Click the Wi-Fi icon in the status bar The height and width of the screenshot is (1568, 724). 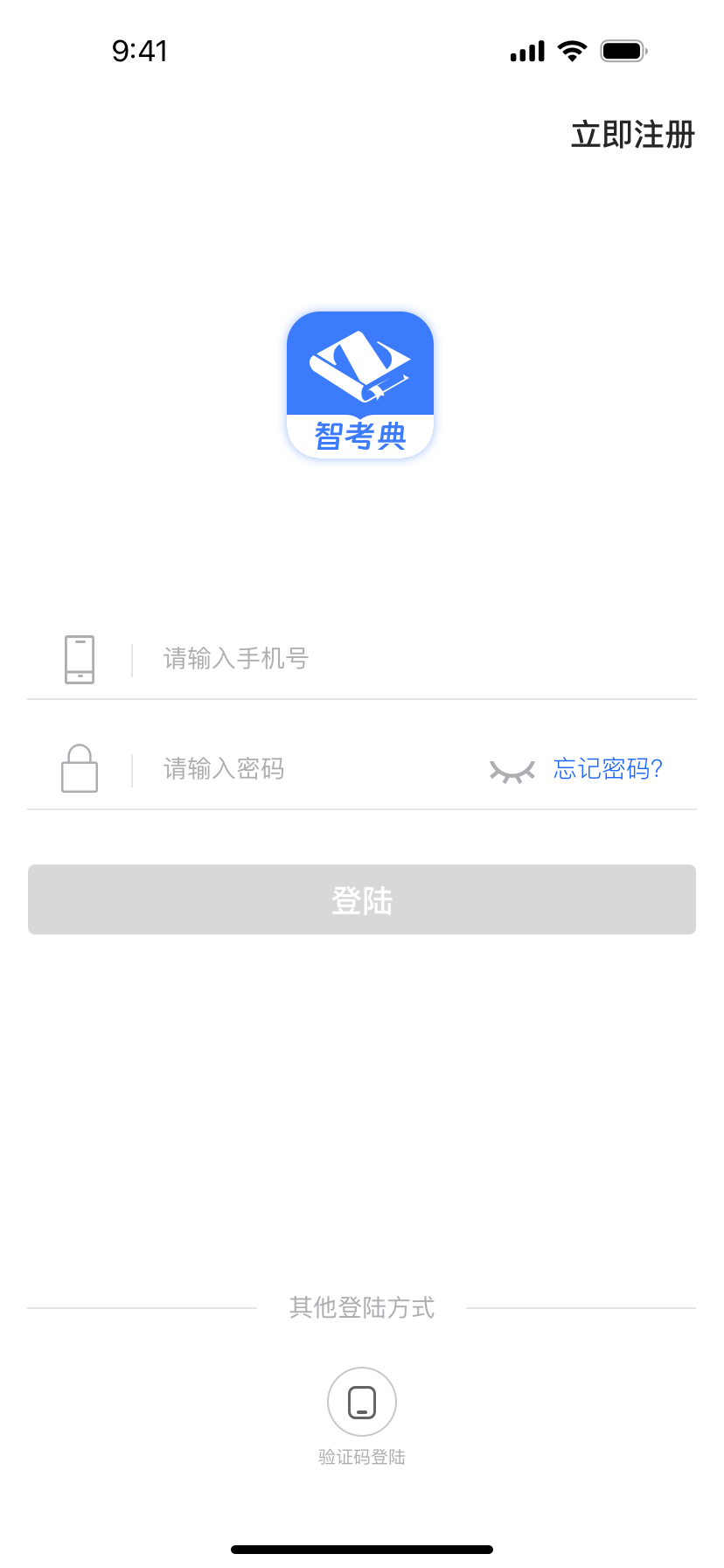tap(573, 51)
